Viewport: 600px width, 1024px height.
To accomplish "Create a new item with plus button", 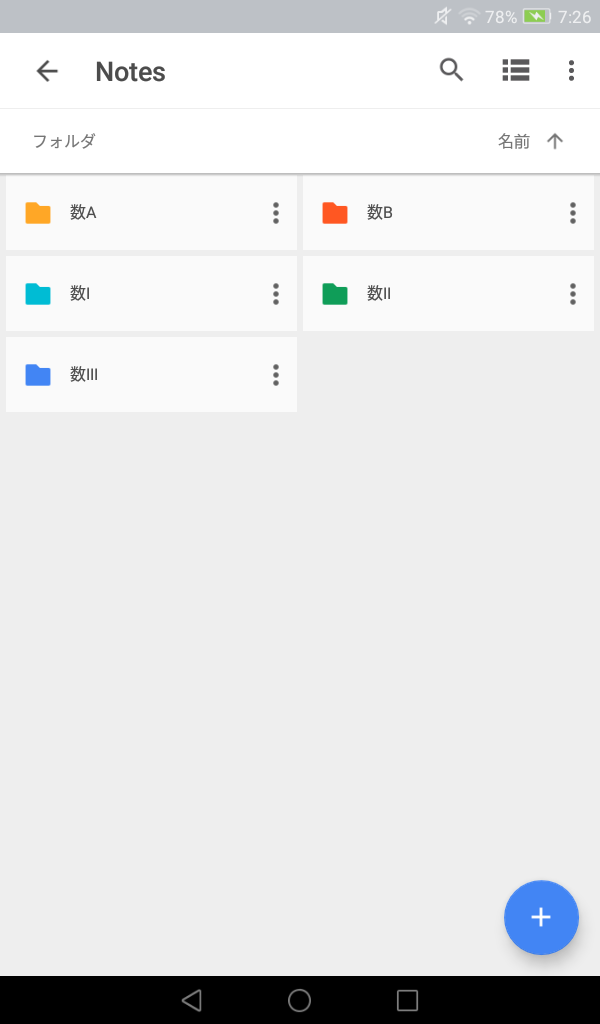I will click(x=541, y=918).
